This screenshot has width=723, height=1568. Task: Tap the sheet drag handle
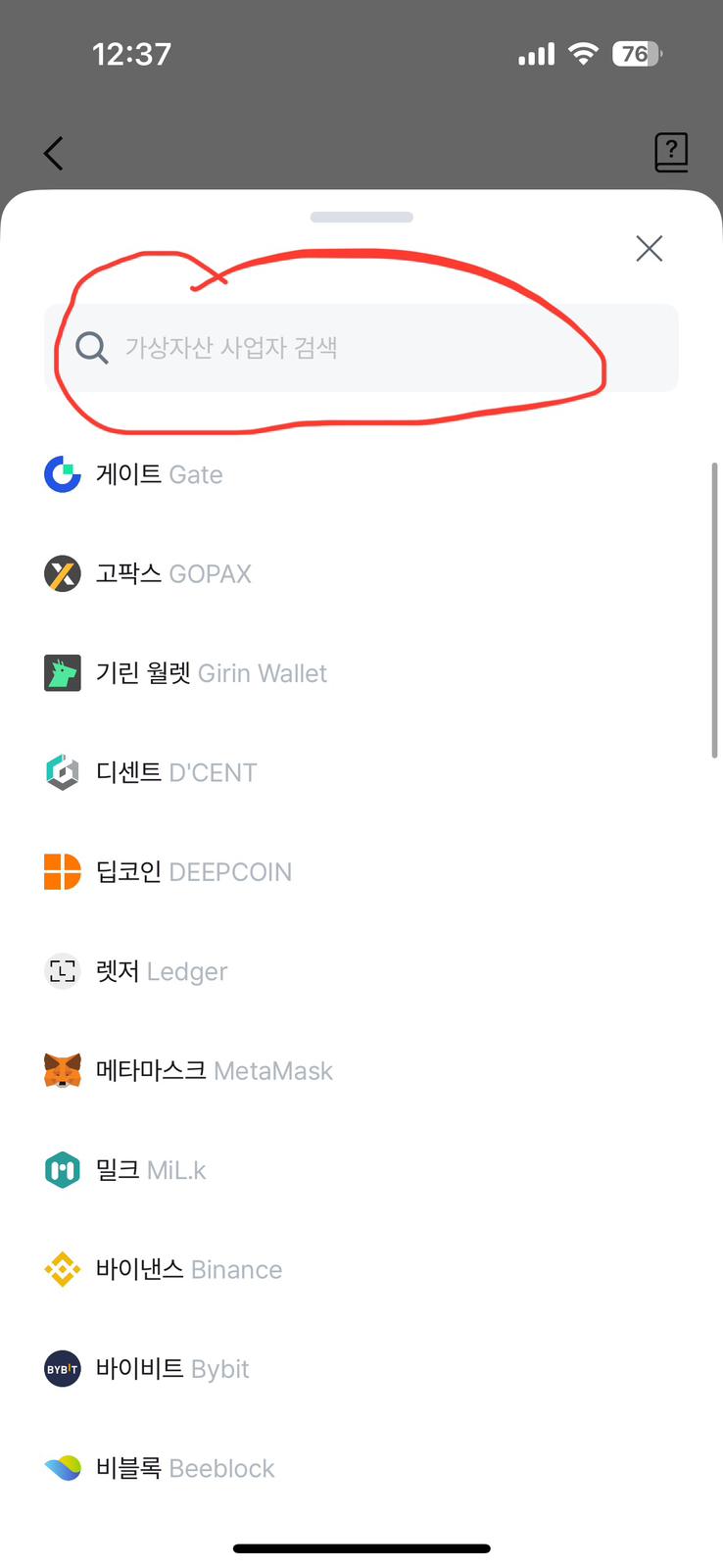point(361,217)
